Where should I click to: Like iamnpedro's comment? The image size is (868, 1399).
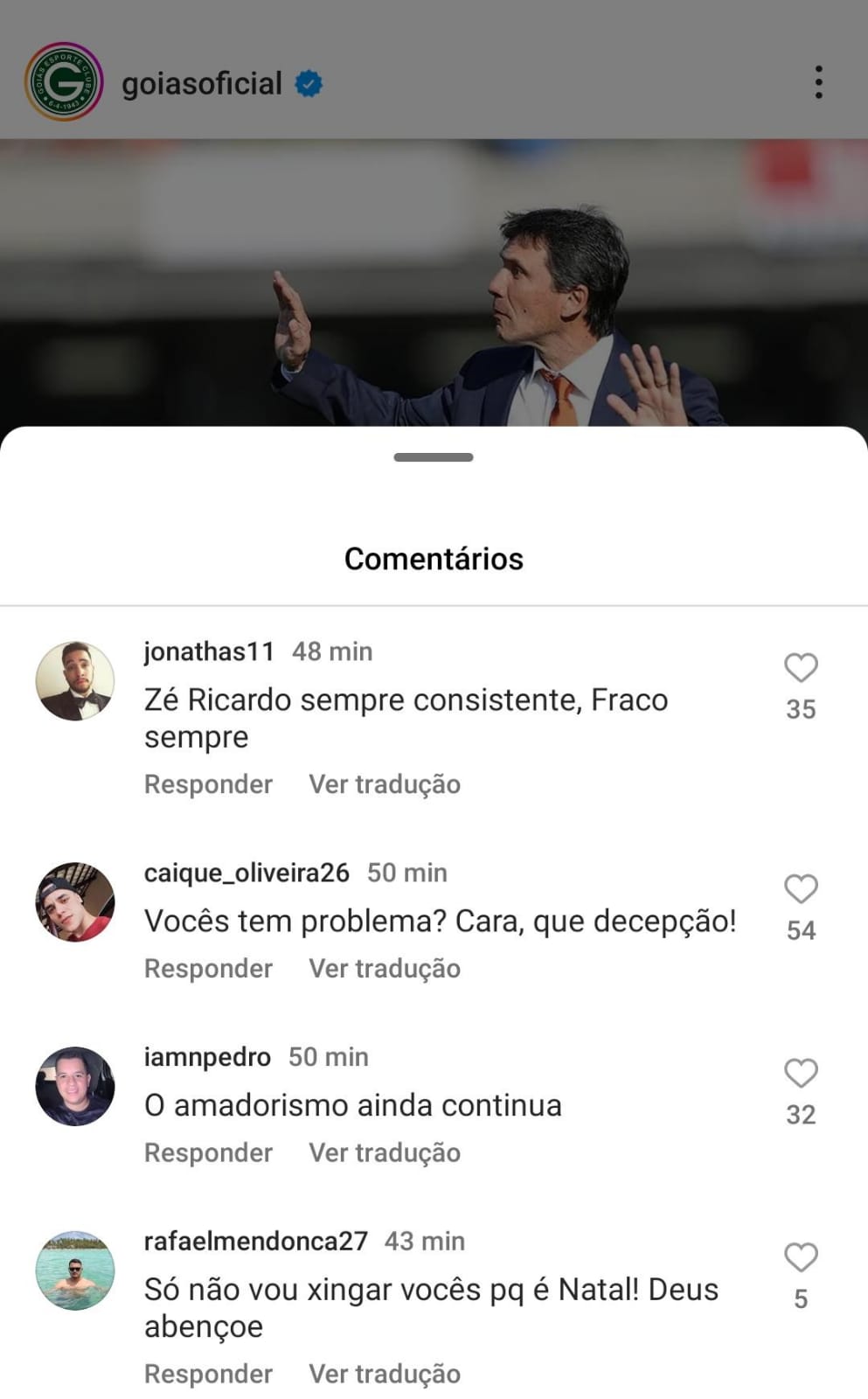[x=800, y=1074]
